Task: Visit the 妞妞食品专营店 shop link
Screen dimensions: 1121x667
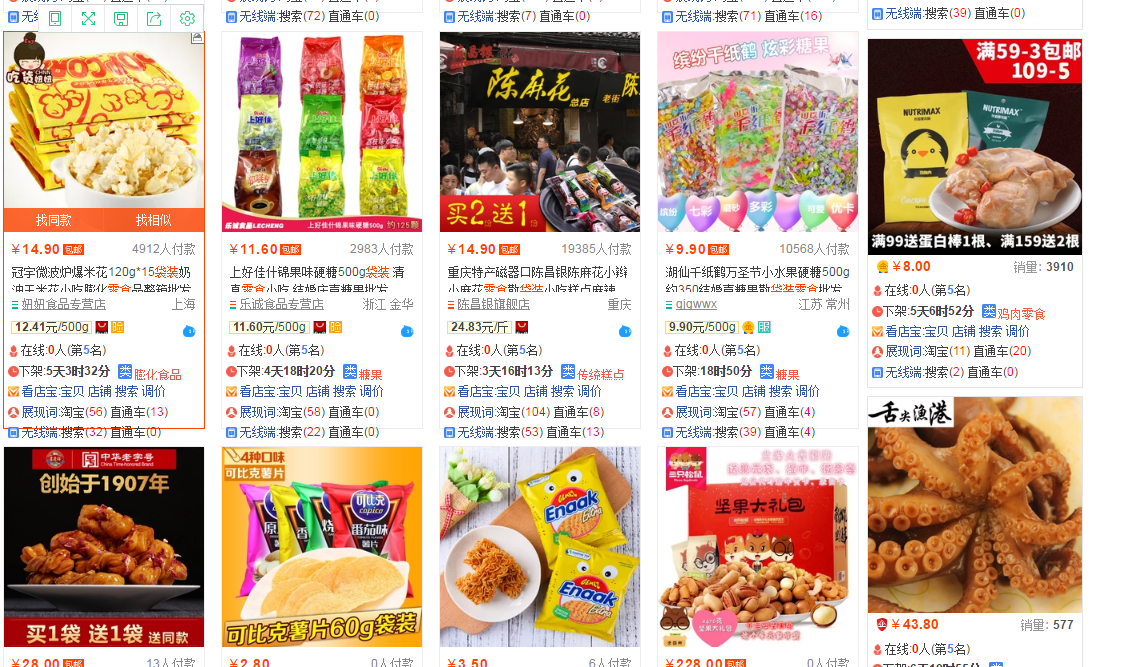Action: (63, 304)
